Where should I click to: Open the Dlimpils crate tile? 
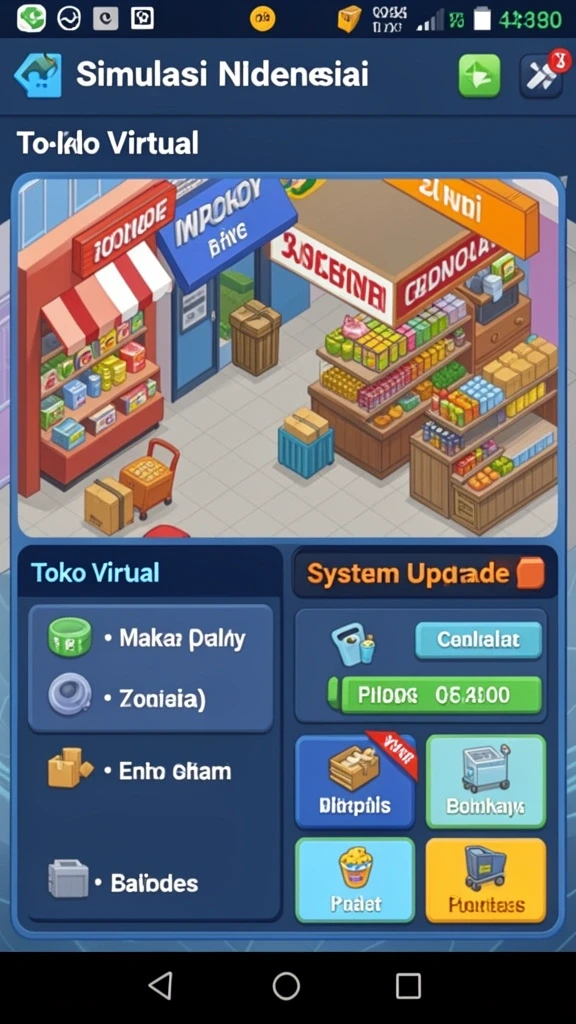(x=355, y=781)
